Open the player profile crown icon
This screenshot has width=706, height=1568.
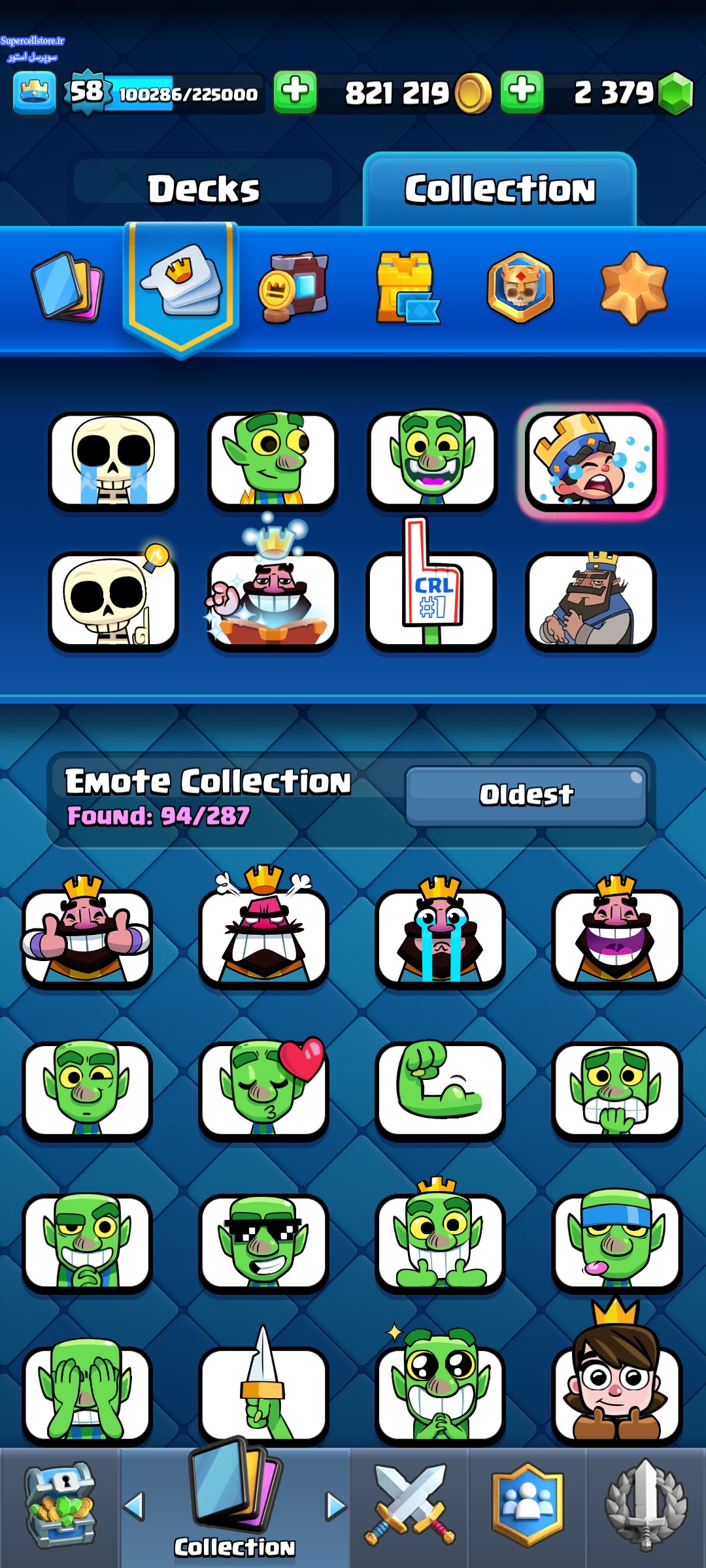pyautogui.click(x=34, y=93)
